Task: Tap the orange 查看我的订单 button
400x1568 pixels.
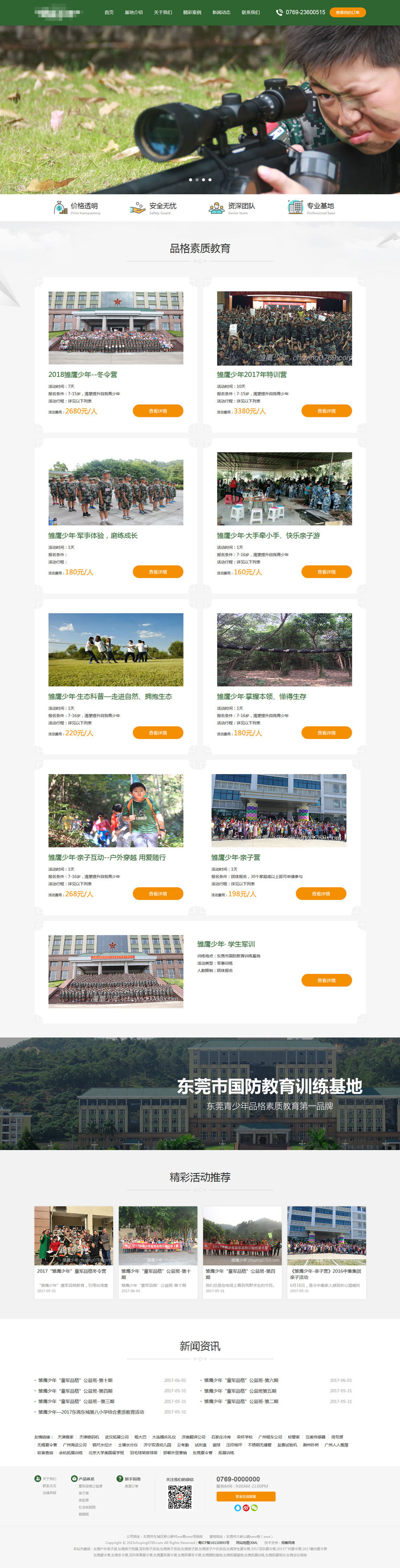Action: [x=347, y=12]
